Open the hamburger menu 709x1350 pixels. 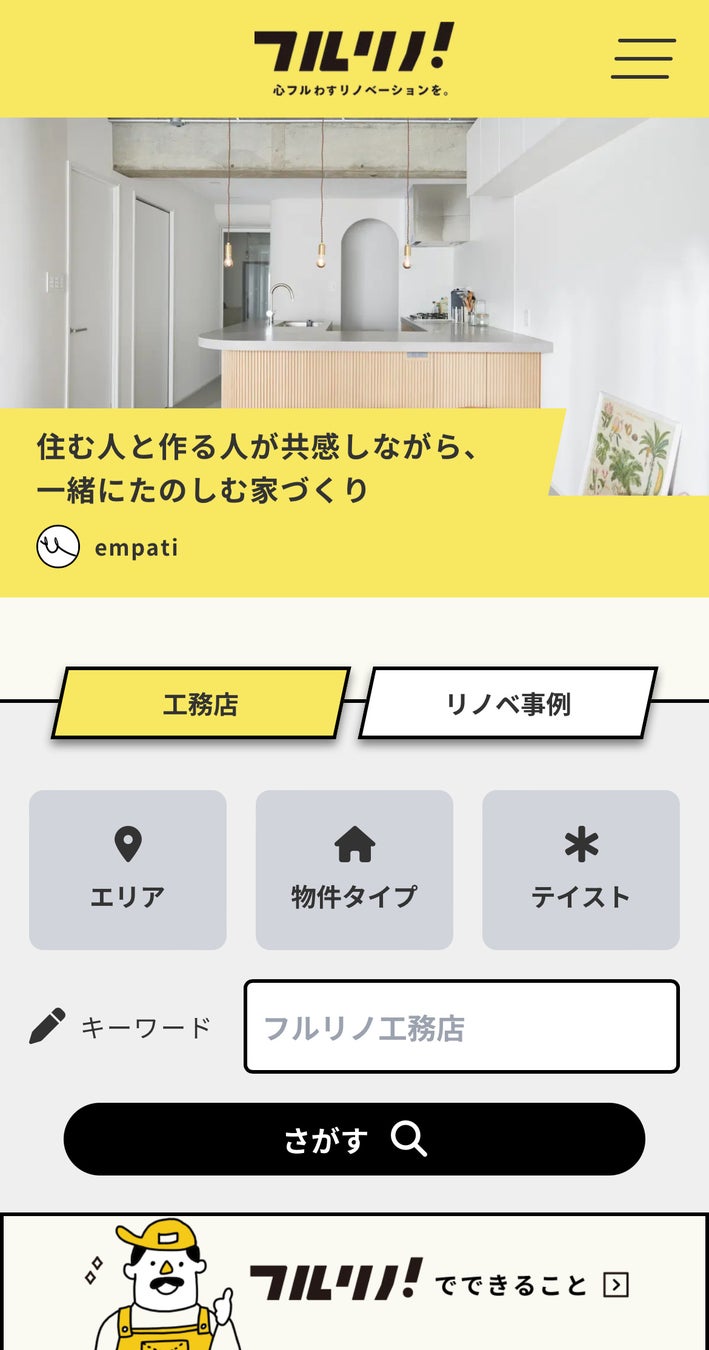point(643,58)
